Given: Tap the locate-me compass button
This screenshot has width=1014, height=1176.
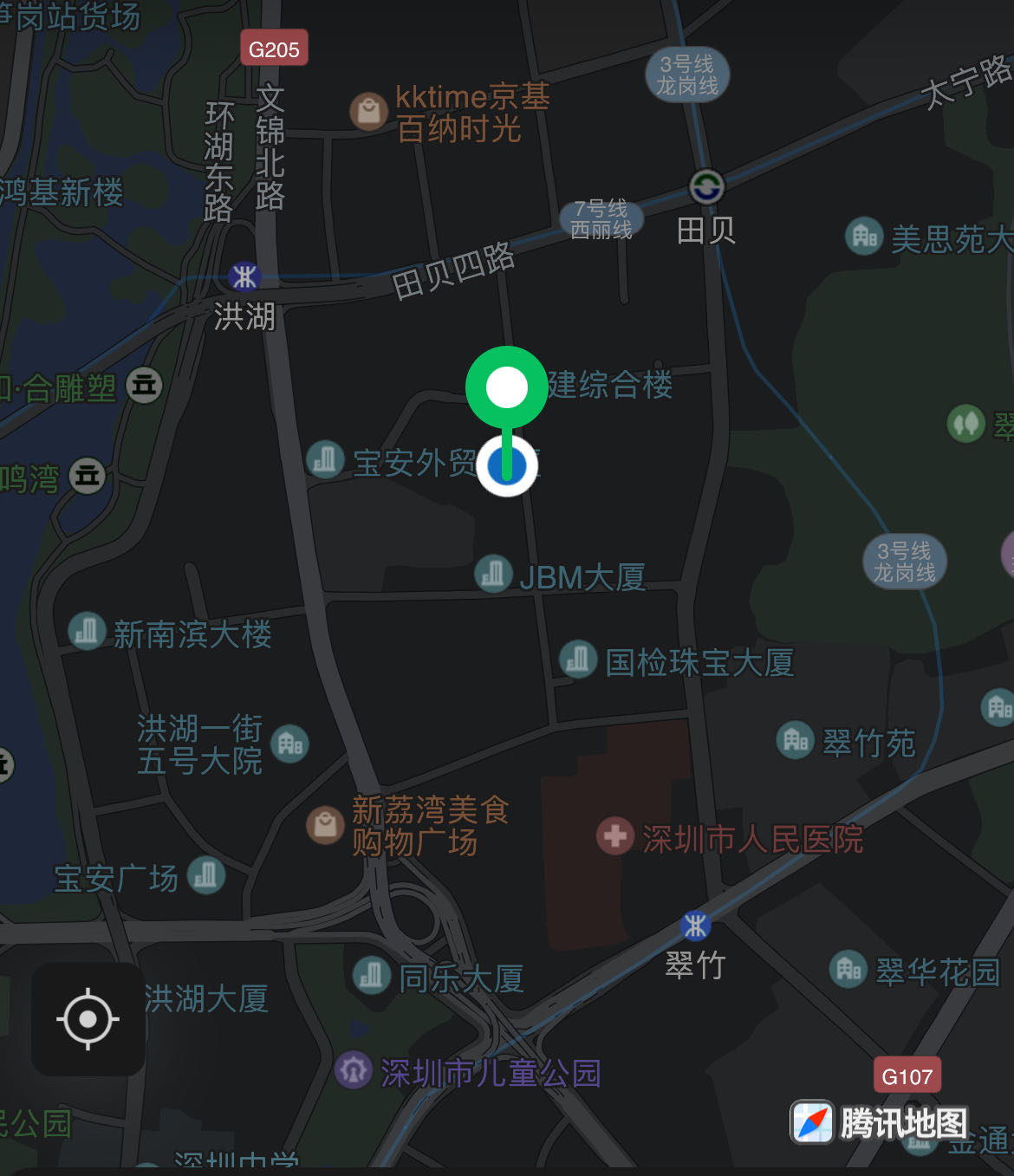Looking at the screenshot, I should click(87, 1019).
